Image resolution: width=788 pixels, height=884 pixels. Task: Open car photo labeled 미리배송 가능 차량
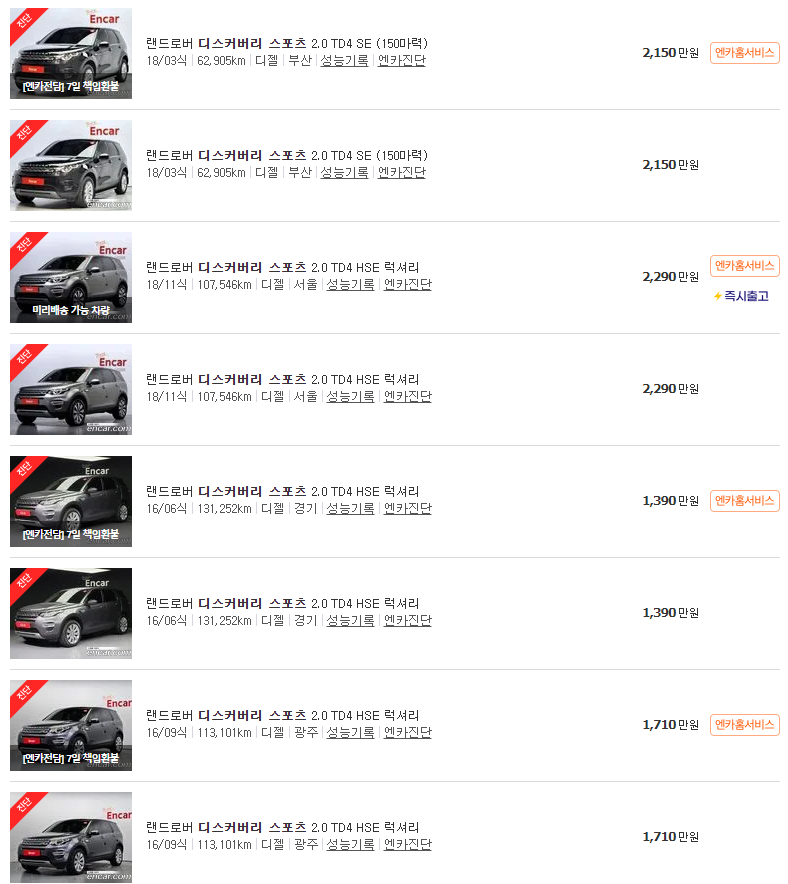[x=71, y=277]
